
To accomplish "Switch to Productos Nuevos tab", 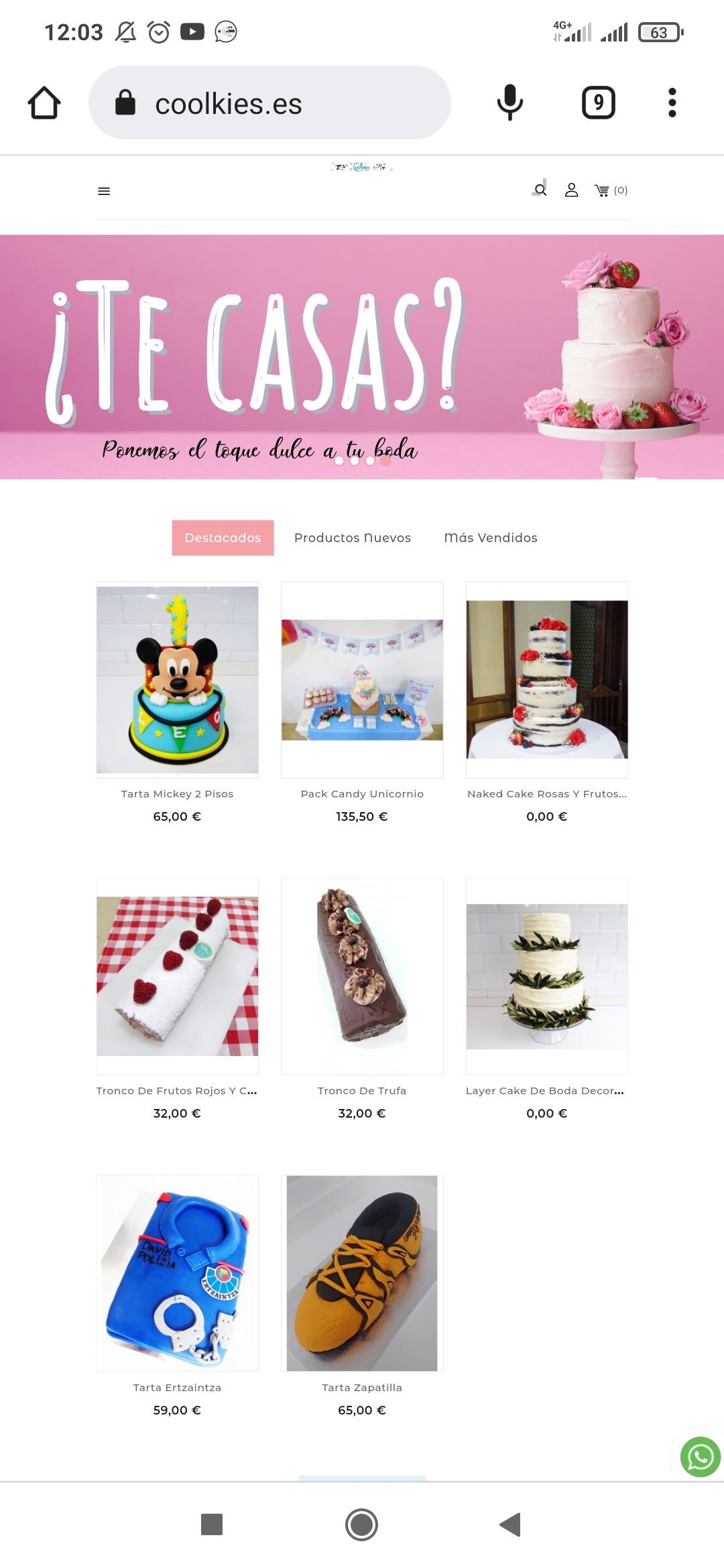I will coord(352,537).
